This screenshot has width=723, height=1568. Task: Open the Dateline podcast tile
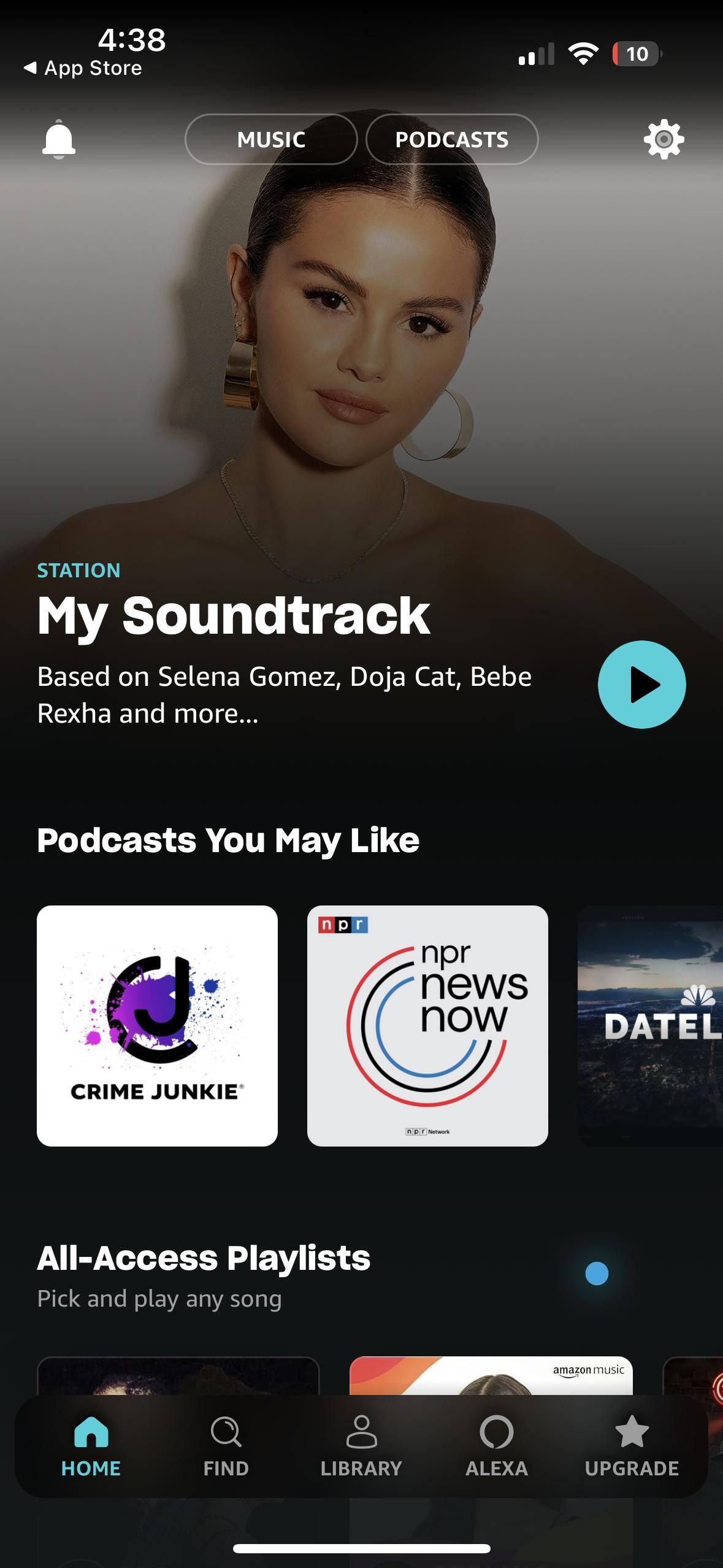point(651,1026)
